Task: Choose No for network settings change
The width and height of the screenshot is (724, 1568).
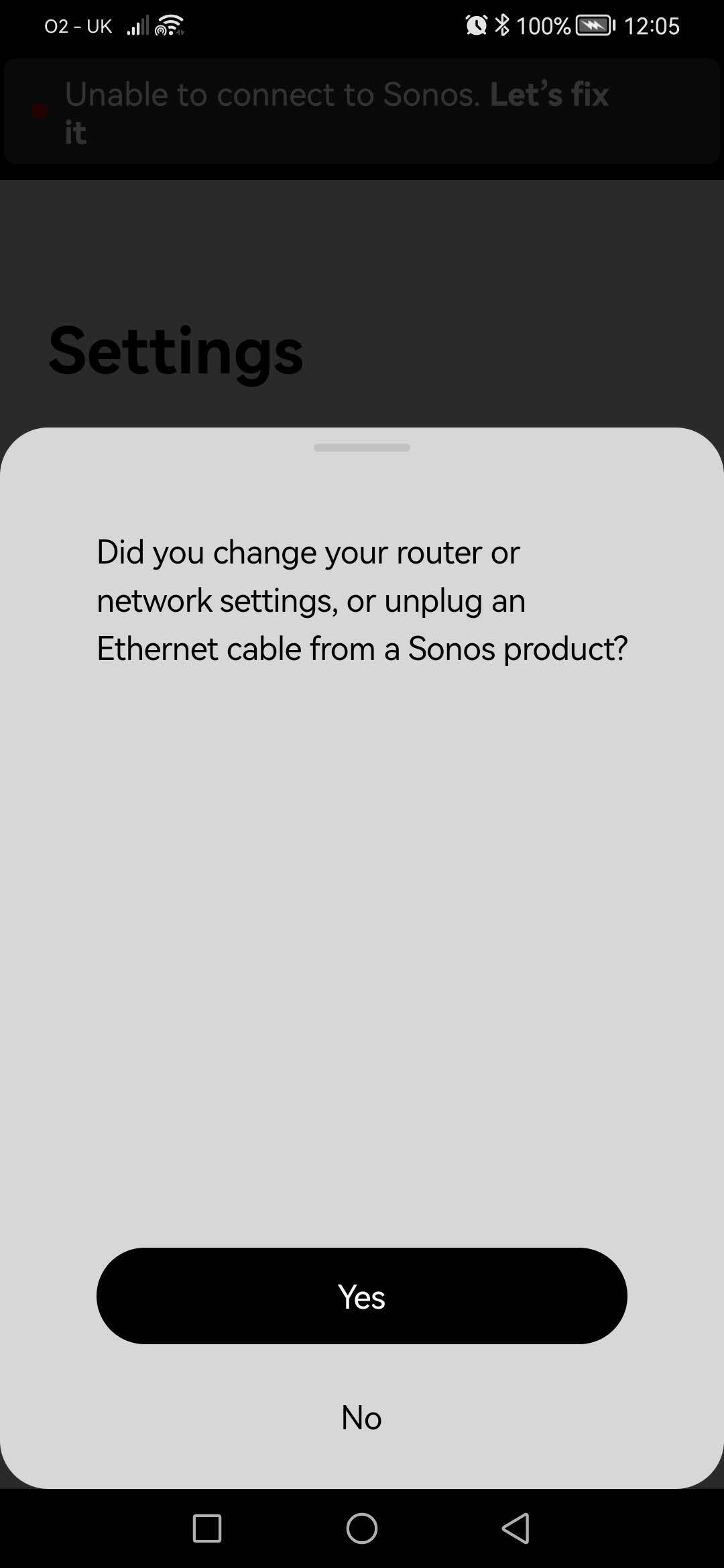Action: [362, 1417]
